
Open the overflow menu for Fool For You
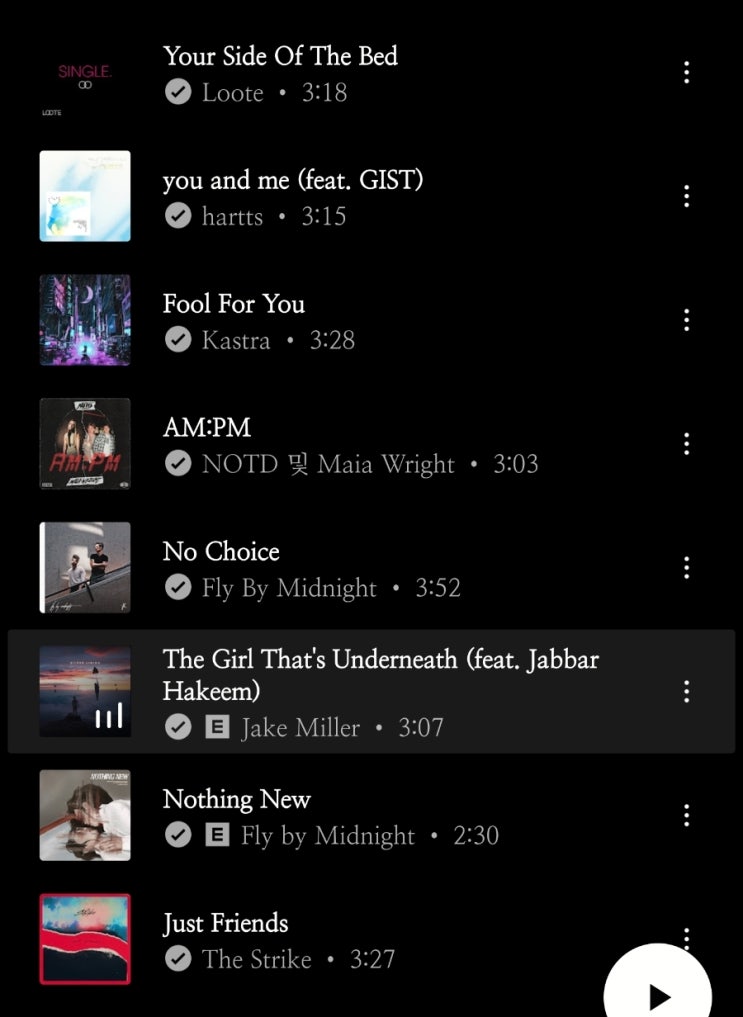tap(686, 320)
